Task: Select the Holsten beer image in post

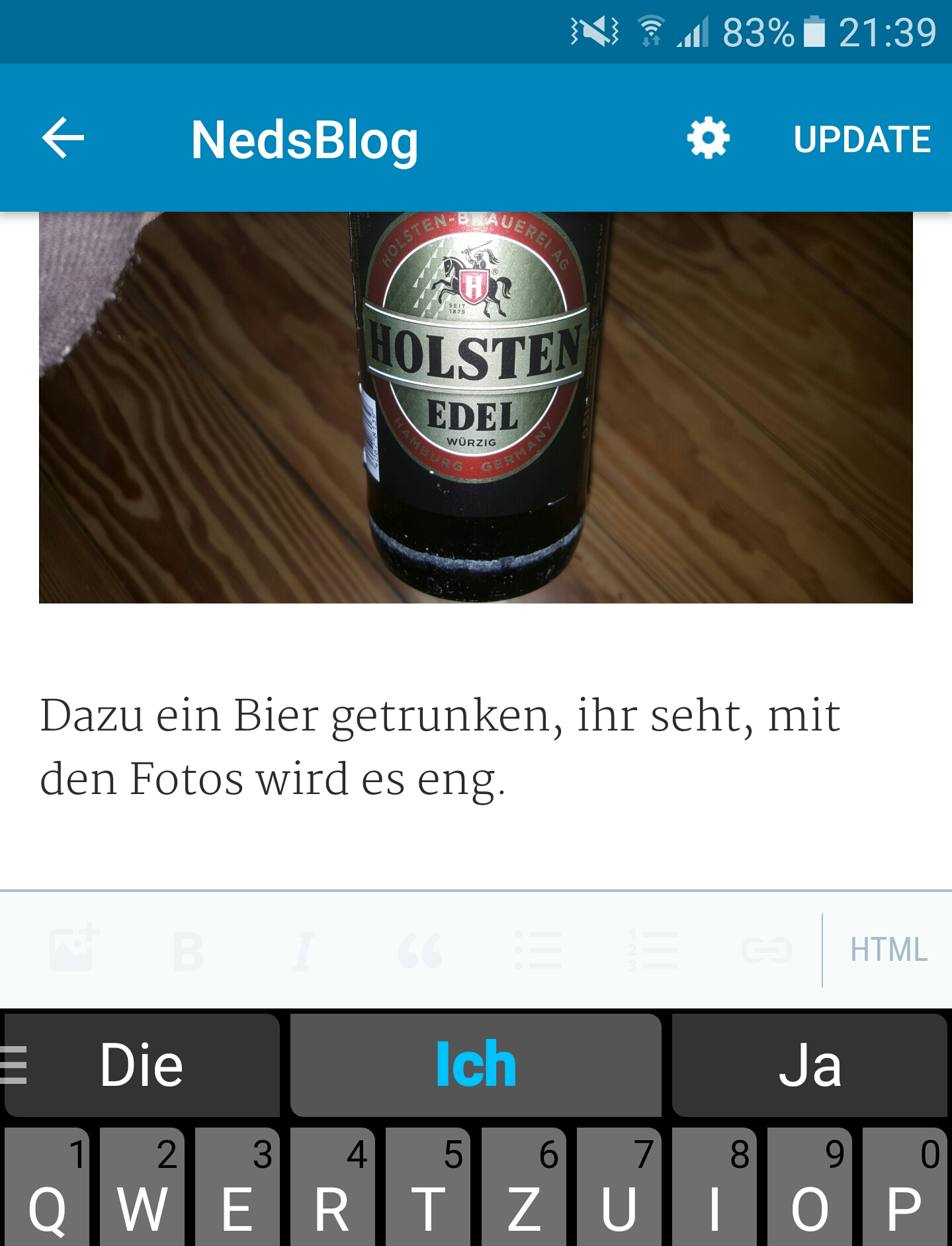Action: pyautogui.click(x=476, y=407)
